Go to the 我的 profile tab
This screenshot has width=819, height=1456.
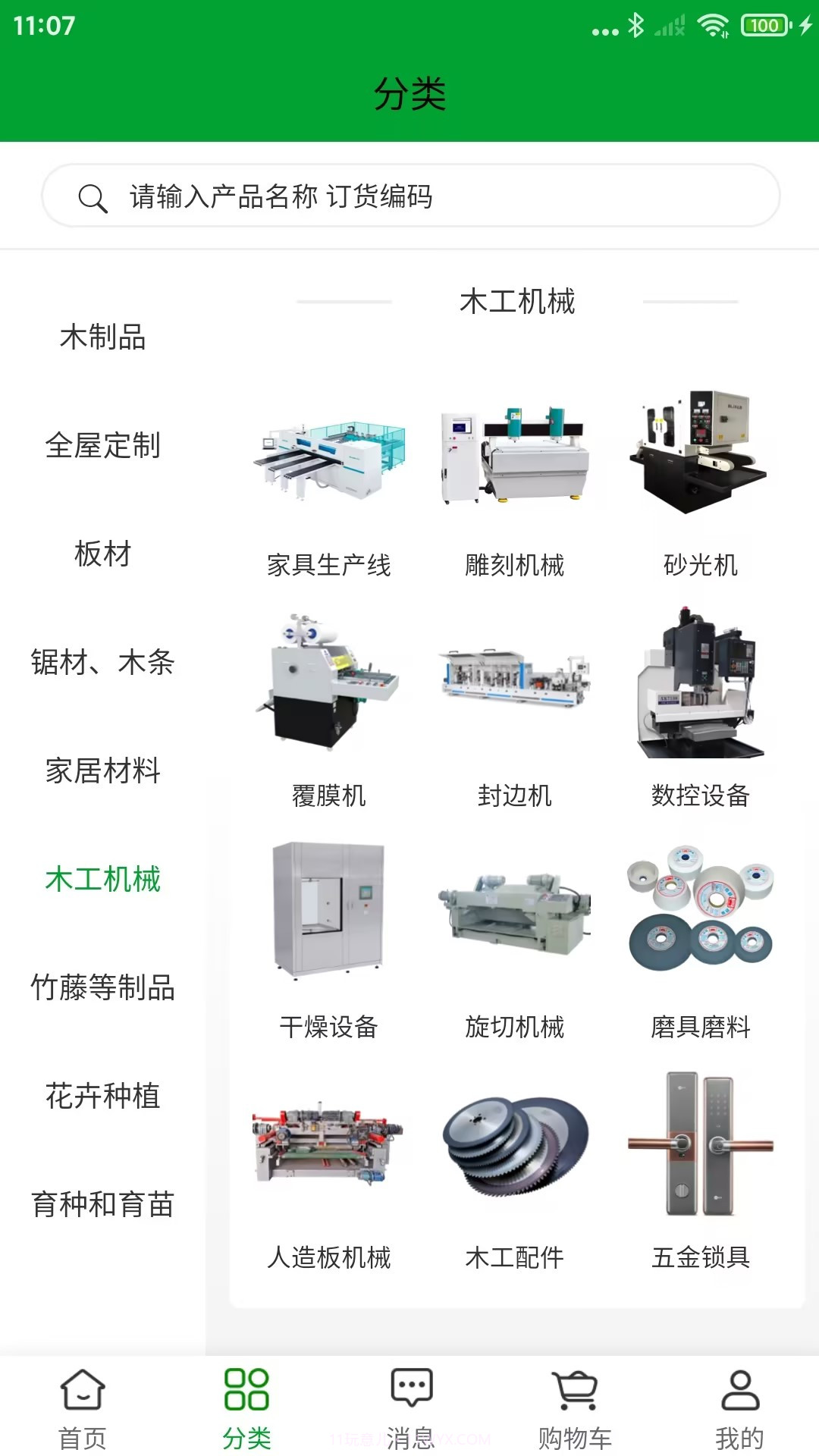[739, 1407]
